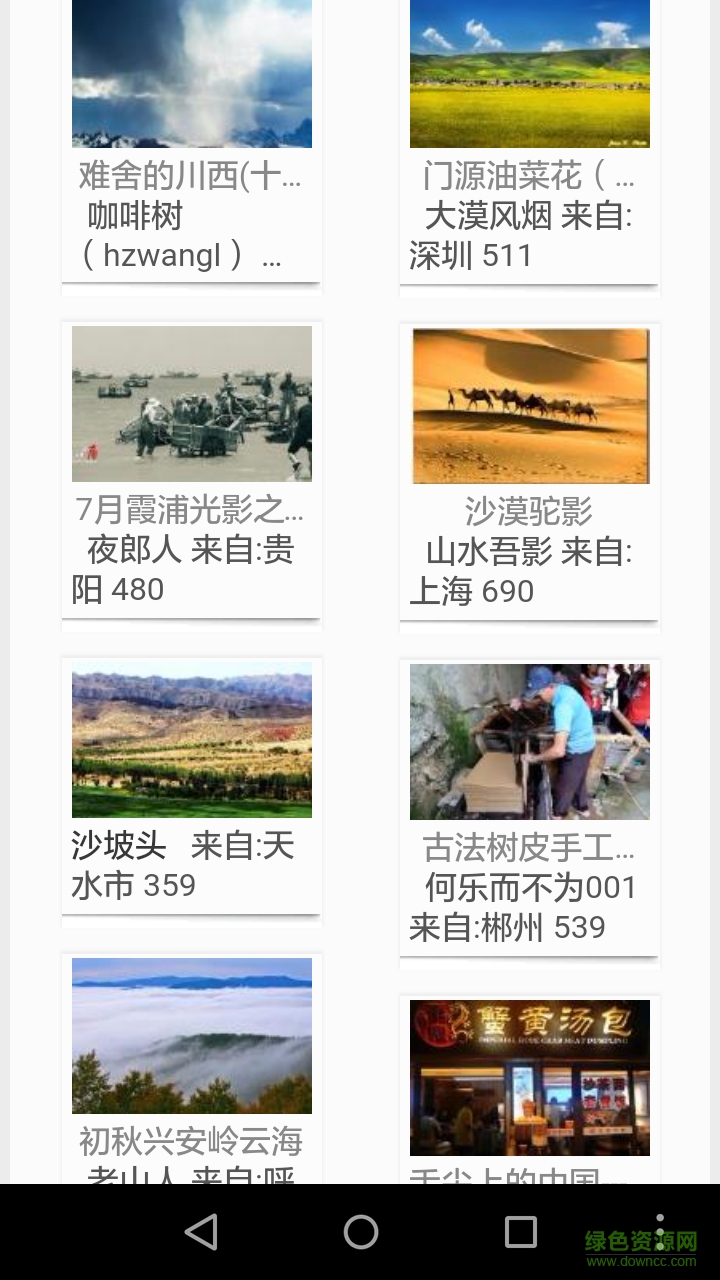Open the 蟹黄汤包 shop photo card

(x=529, y=1078)
